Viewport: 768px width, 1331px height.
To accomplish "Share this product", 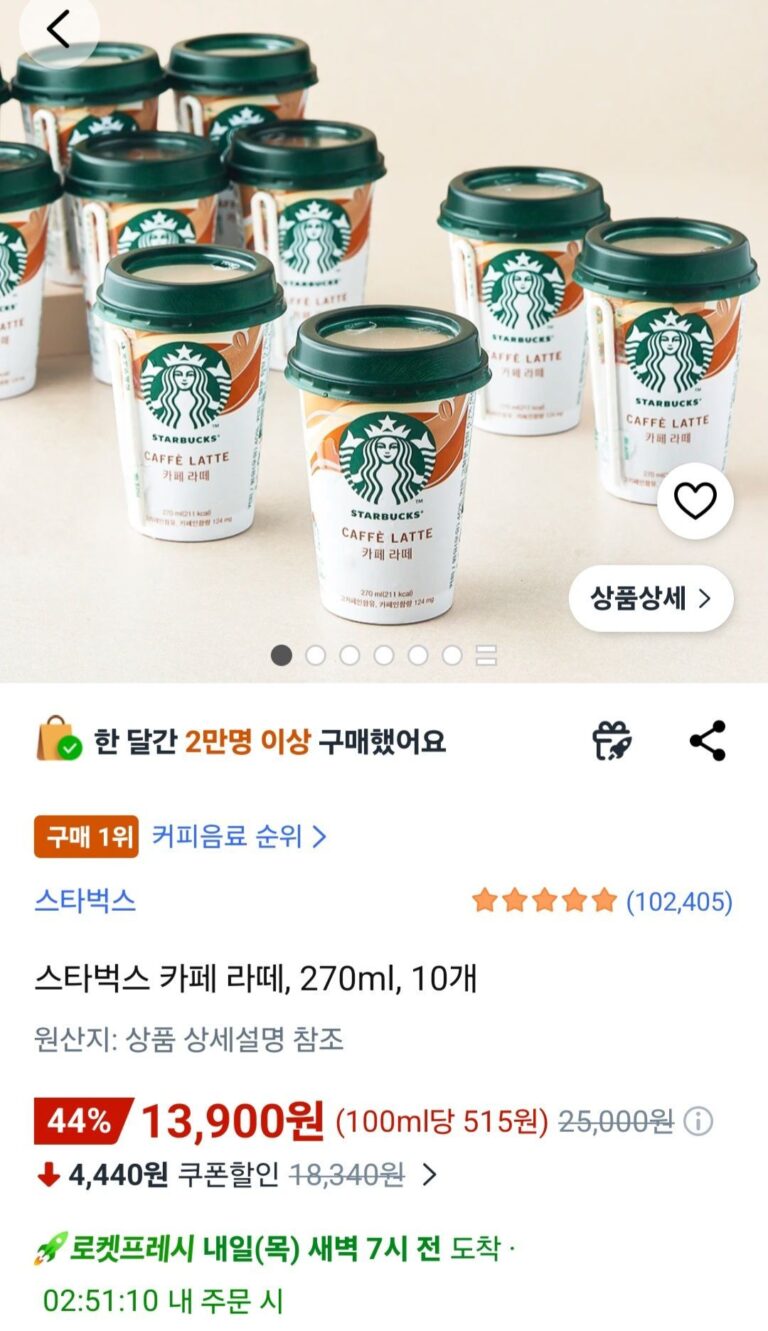I will pos(708,741).
